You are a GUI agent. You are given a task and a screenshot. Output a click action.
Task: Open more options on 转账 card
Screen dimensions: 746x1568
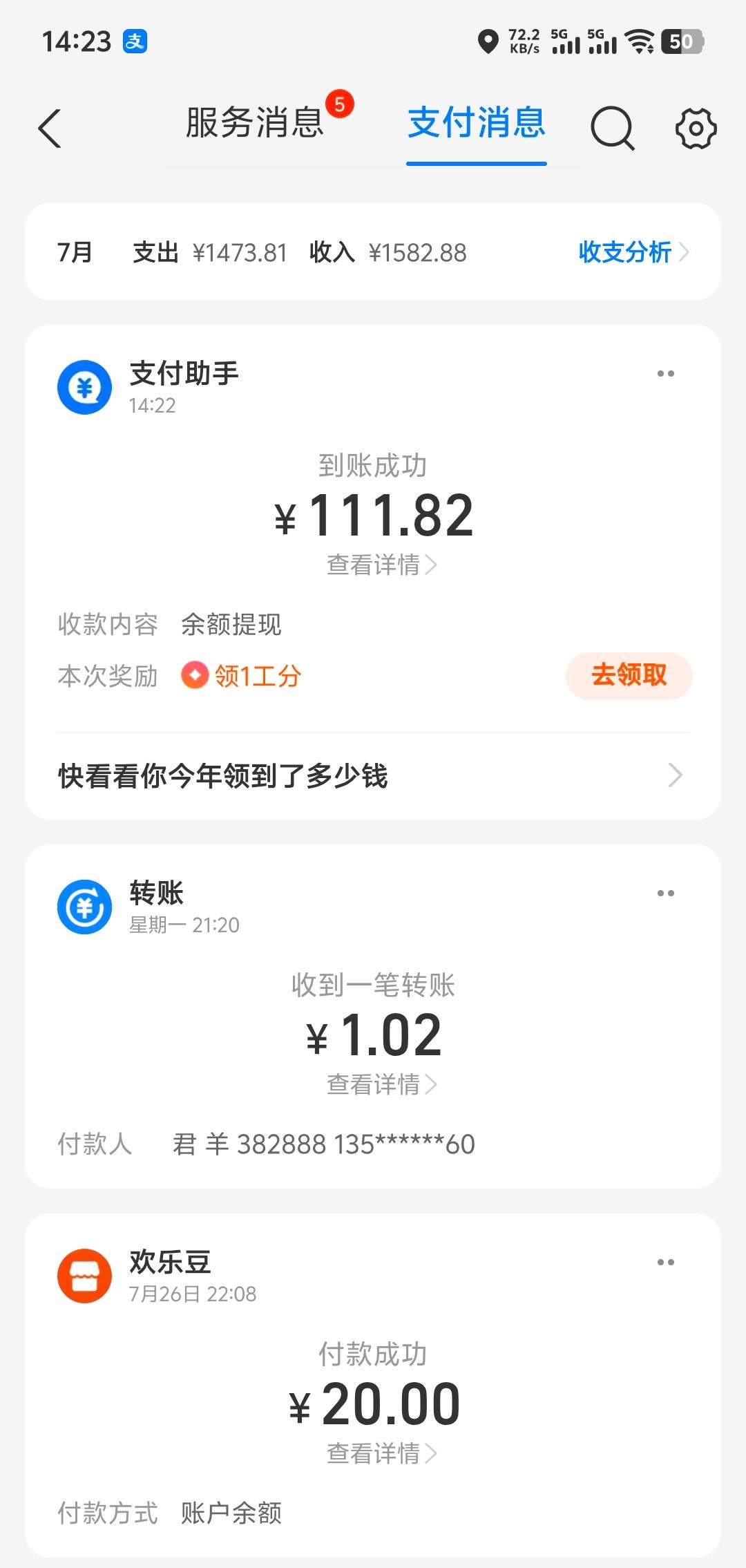click(666, 894)
